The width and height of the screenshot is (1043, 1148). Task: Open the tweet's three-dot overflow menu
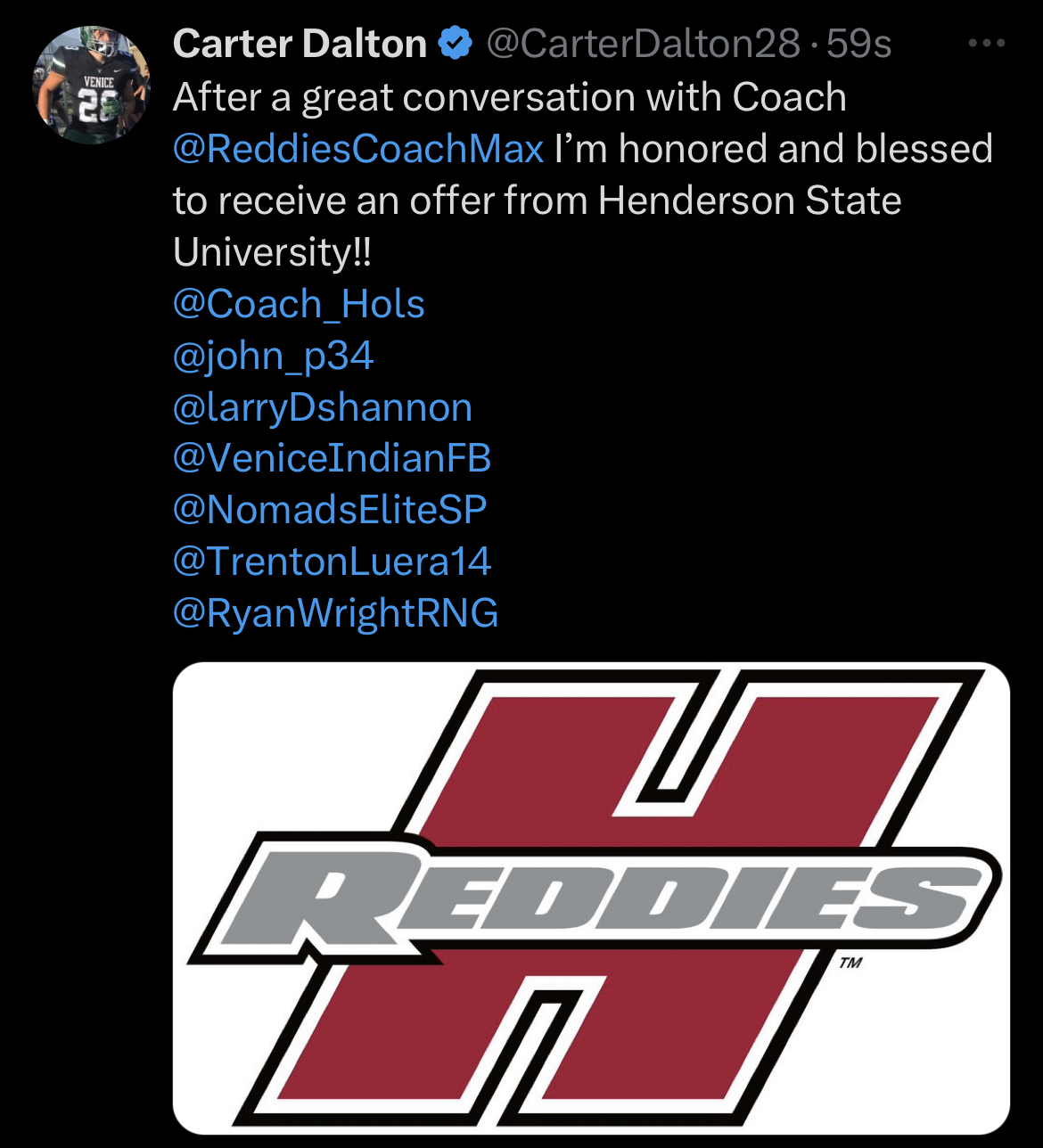pos(986,44)
